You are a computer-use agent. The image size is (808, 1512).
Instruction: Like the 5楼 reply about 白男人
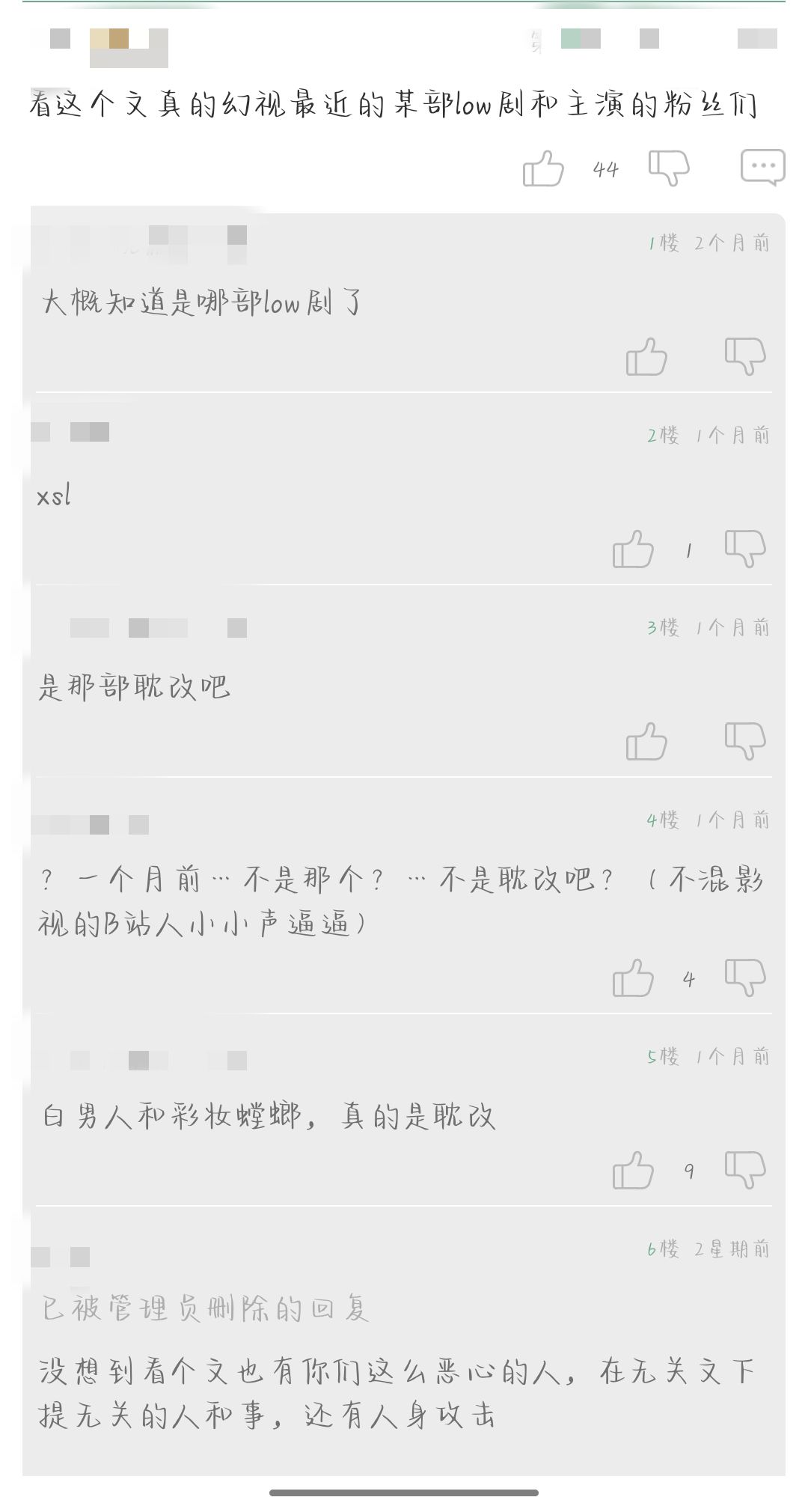[x=633, y=1170]
